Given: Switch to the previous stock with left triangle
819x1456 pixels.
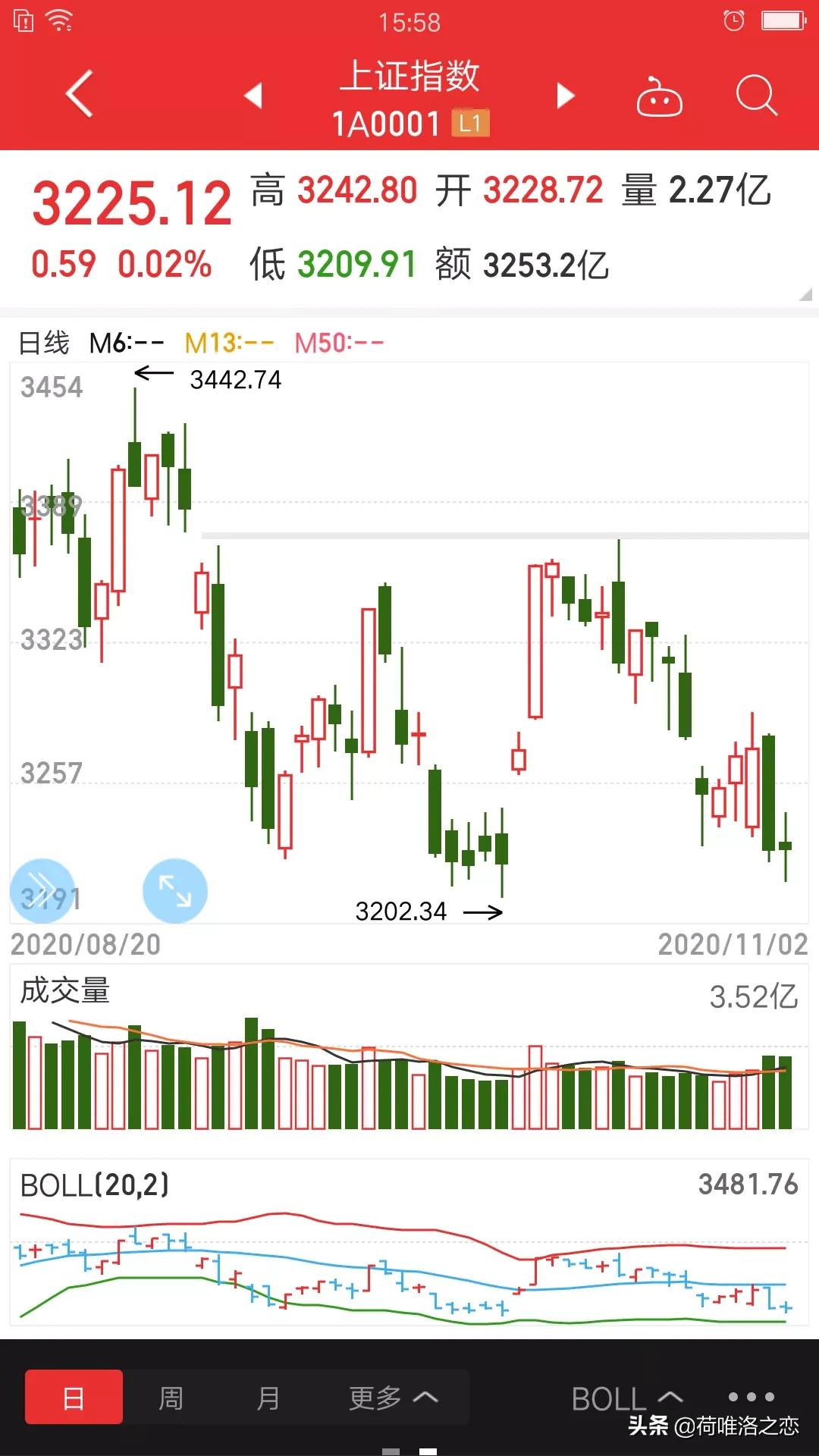Looking at the screenshot, I should coord(253,96).
